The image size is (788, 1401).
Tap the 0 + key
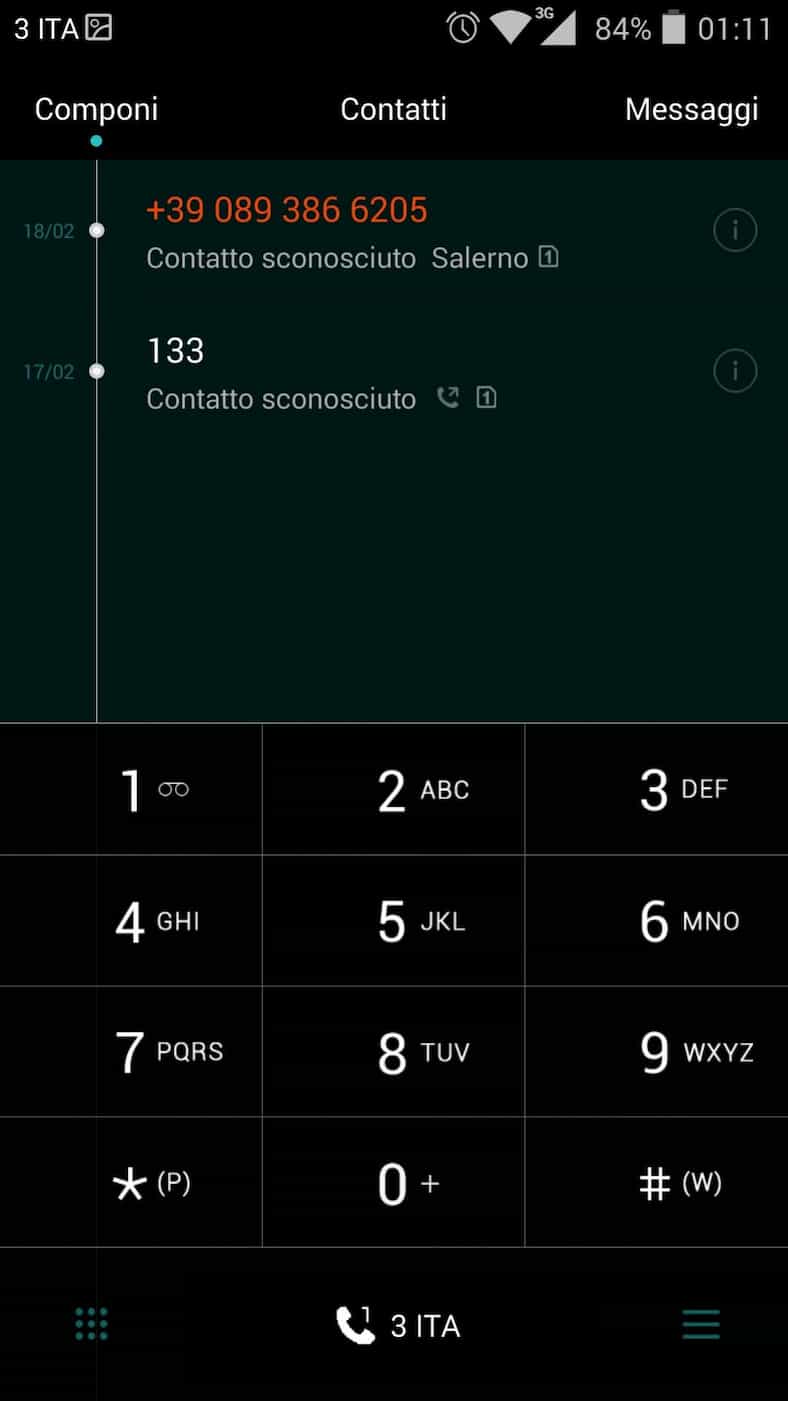[393, 1183]
